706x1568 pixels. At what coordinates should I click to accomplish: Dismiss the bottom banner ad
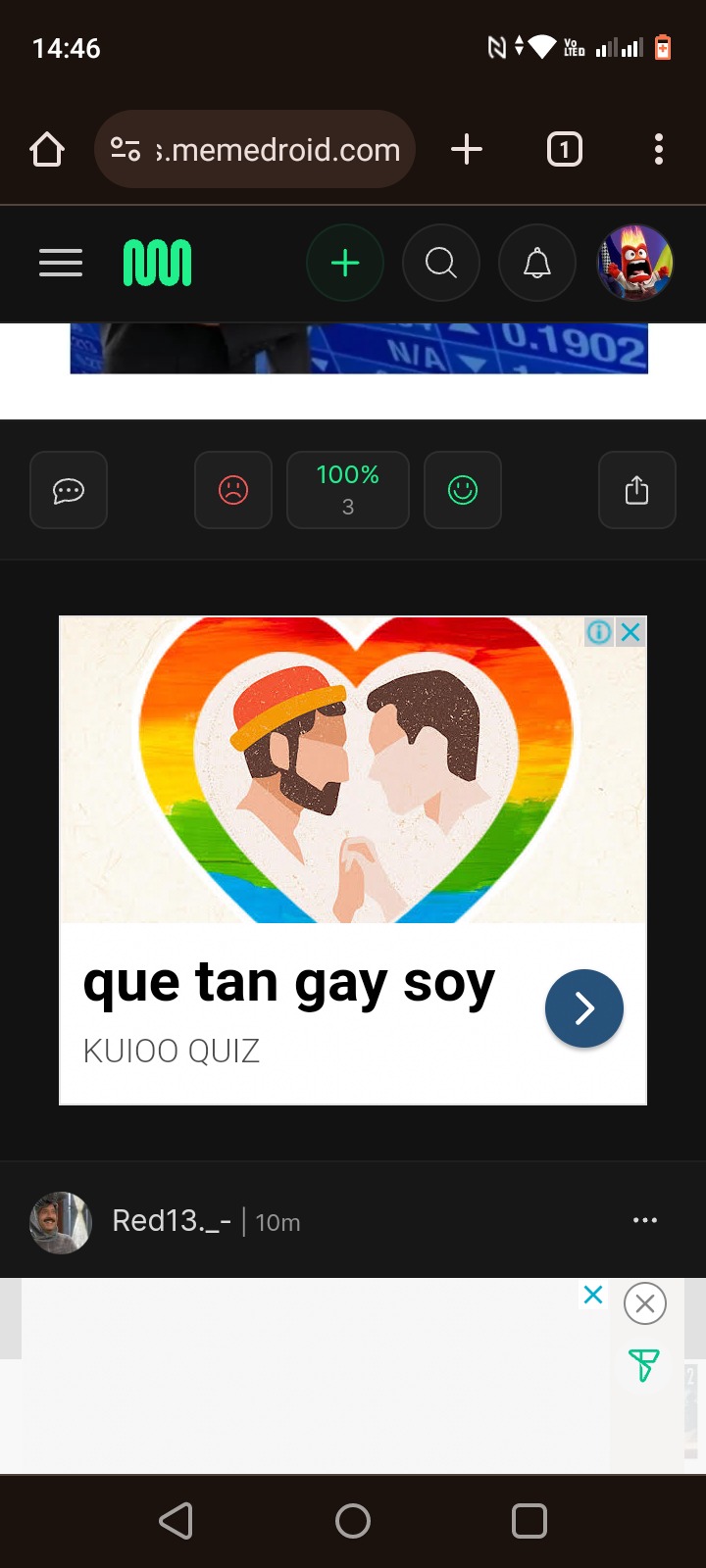[644, 1303]
